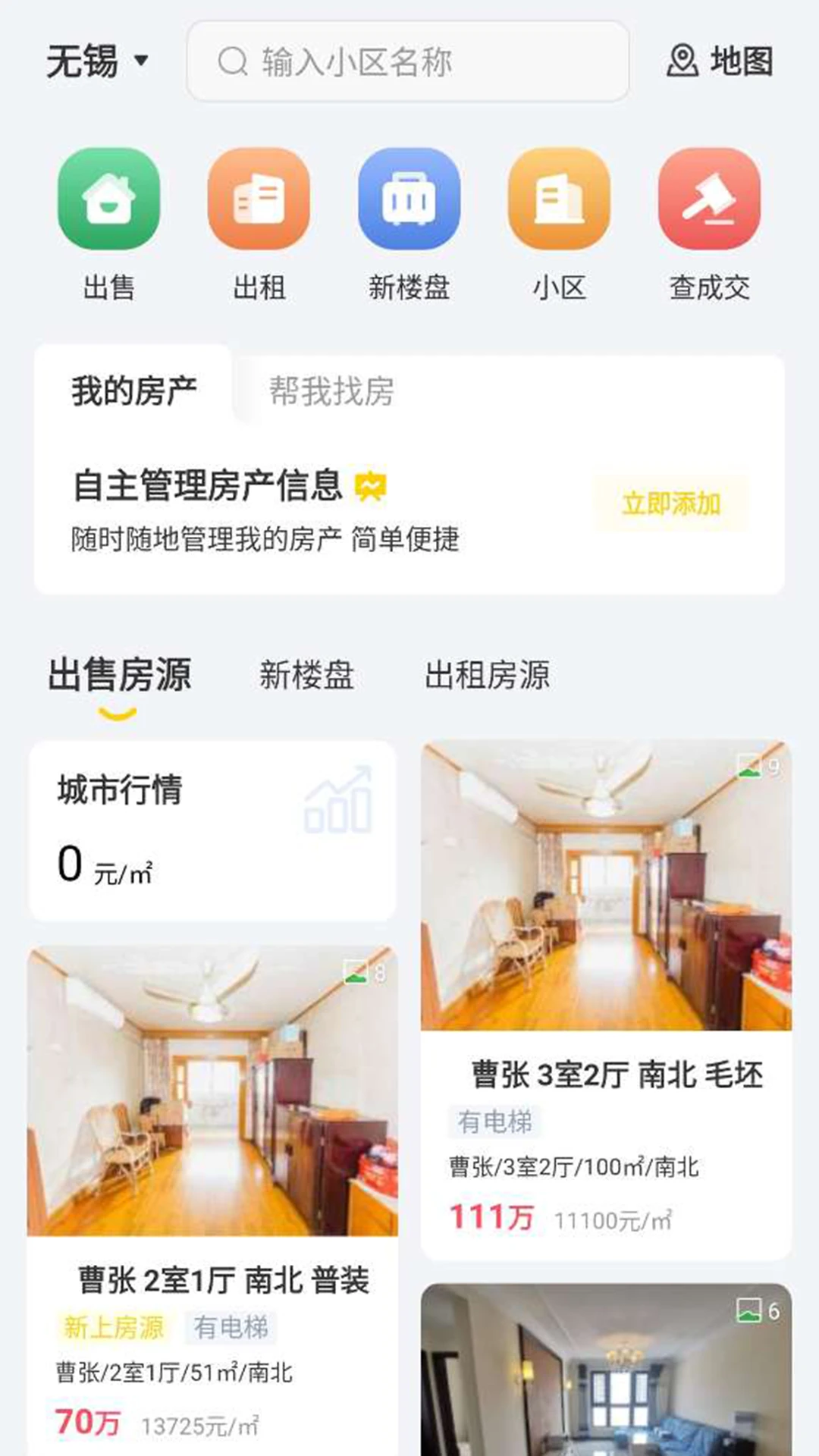
Task: Tap the 立即添加 button
Action: [x=670, y=504]
